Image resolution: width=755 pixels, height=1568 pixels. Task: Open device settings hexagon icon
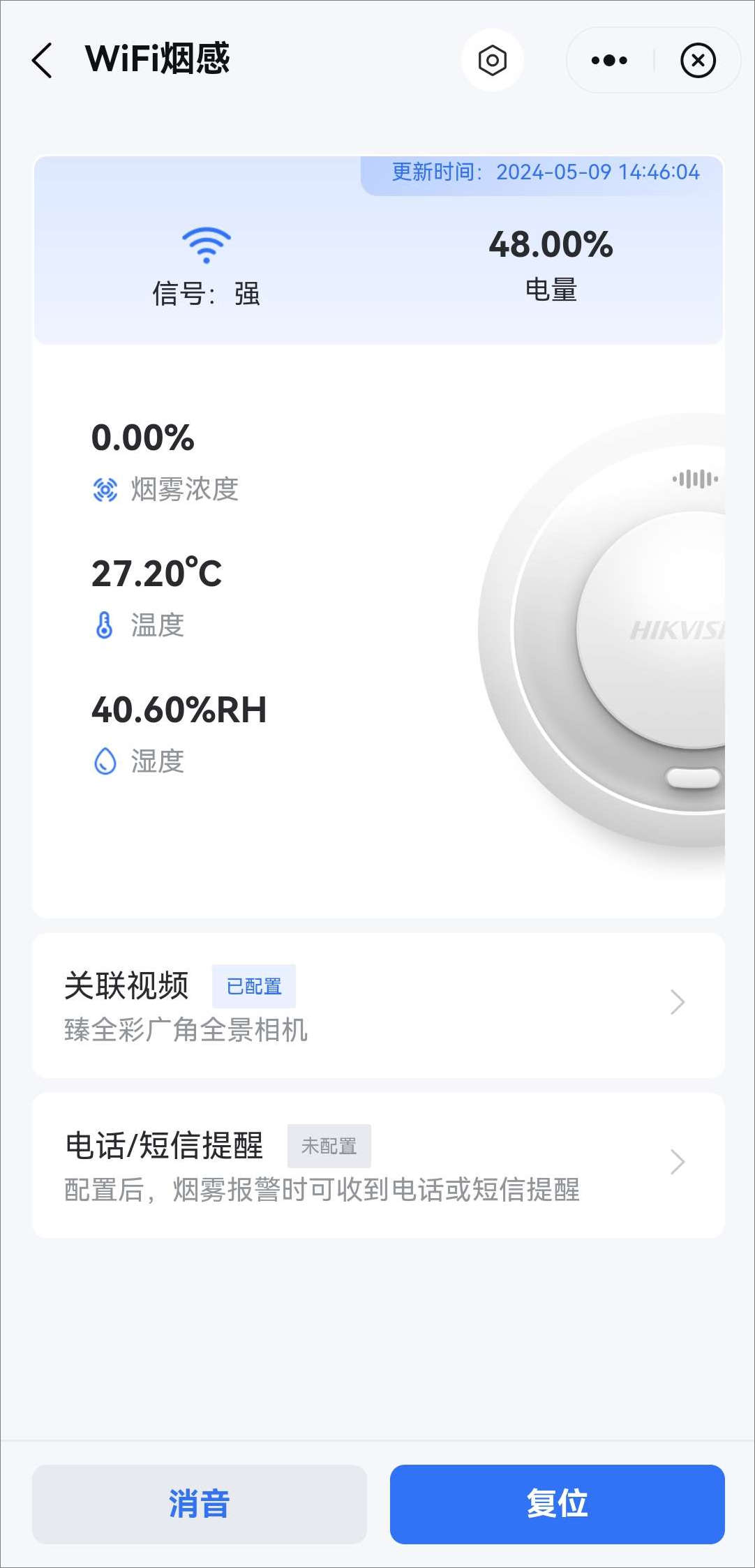(x=492, y=60)
